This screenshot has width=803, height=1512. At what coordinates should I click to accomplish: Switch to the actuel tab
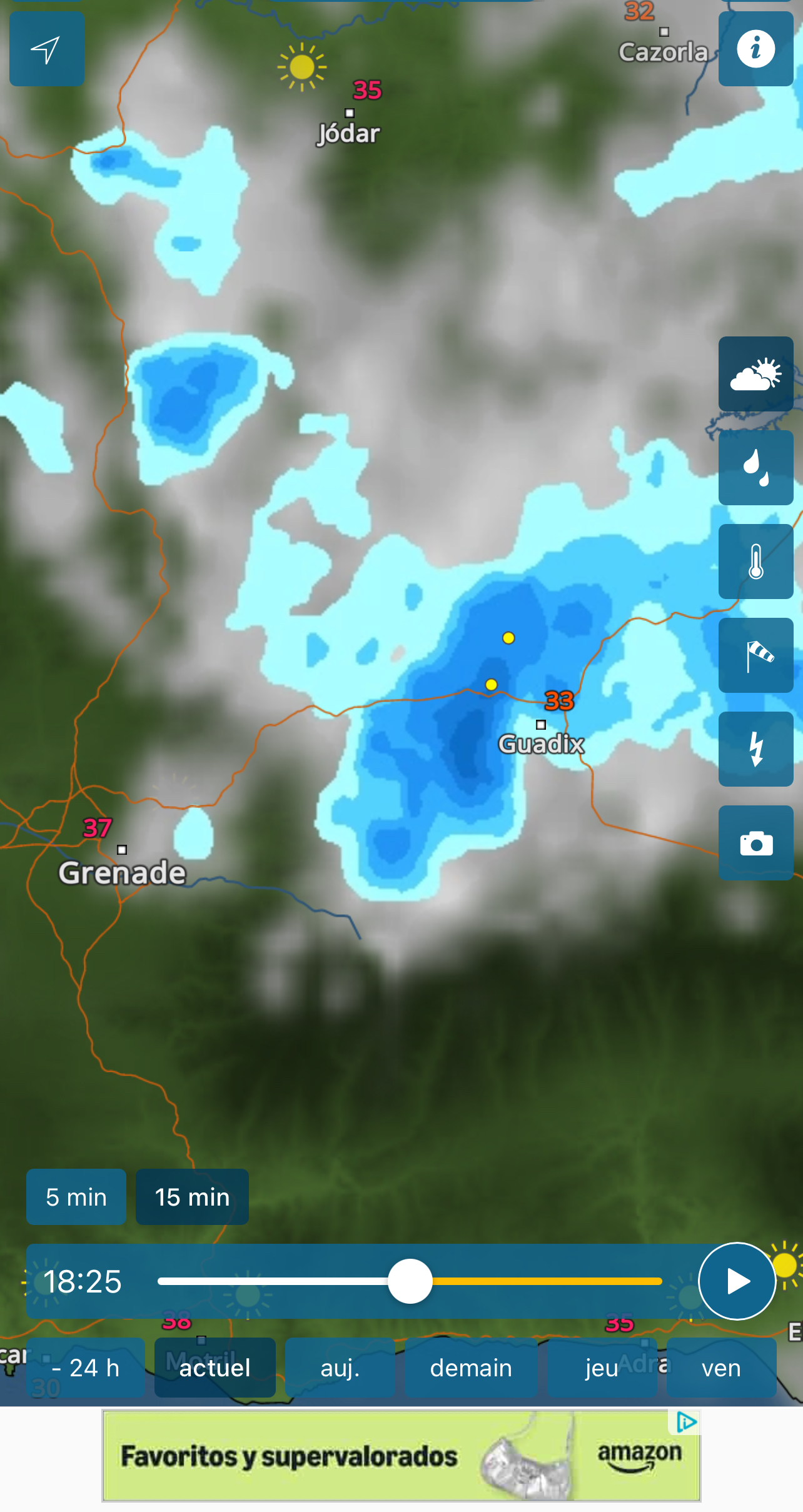click(x=215, y=1368)
